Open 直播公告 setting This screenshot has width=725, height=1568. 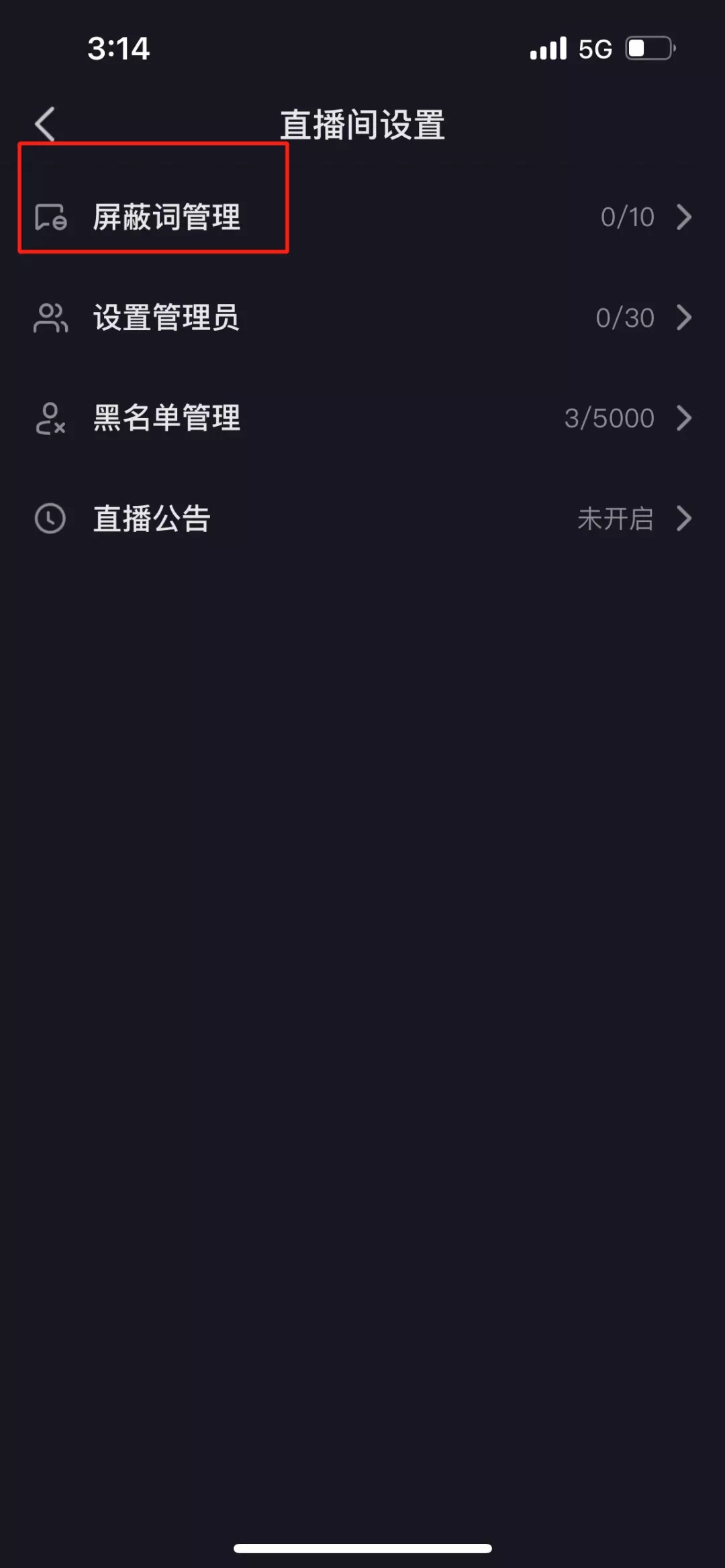point(362,519)
